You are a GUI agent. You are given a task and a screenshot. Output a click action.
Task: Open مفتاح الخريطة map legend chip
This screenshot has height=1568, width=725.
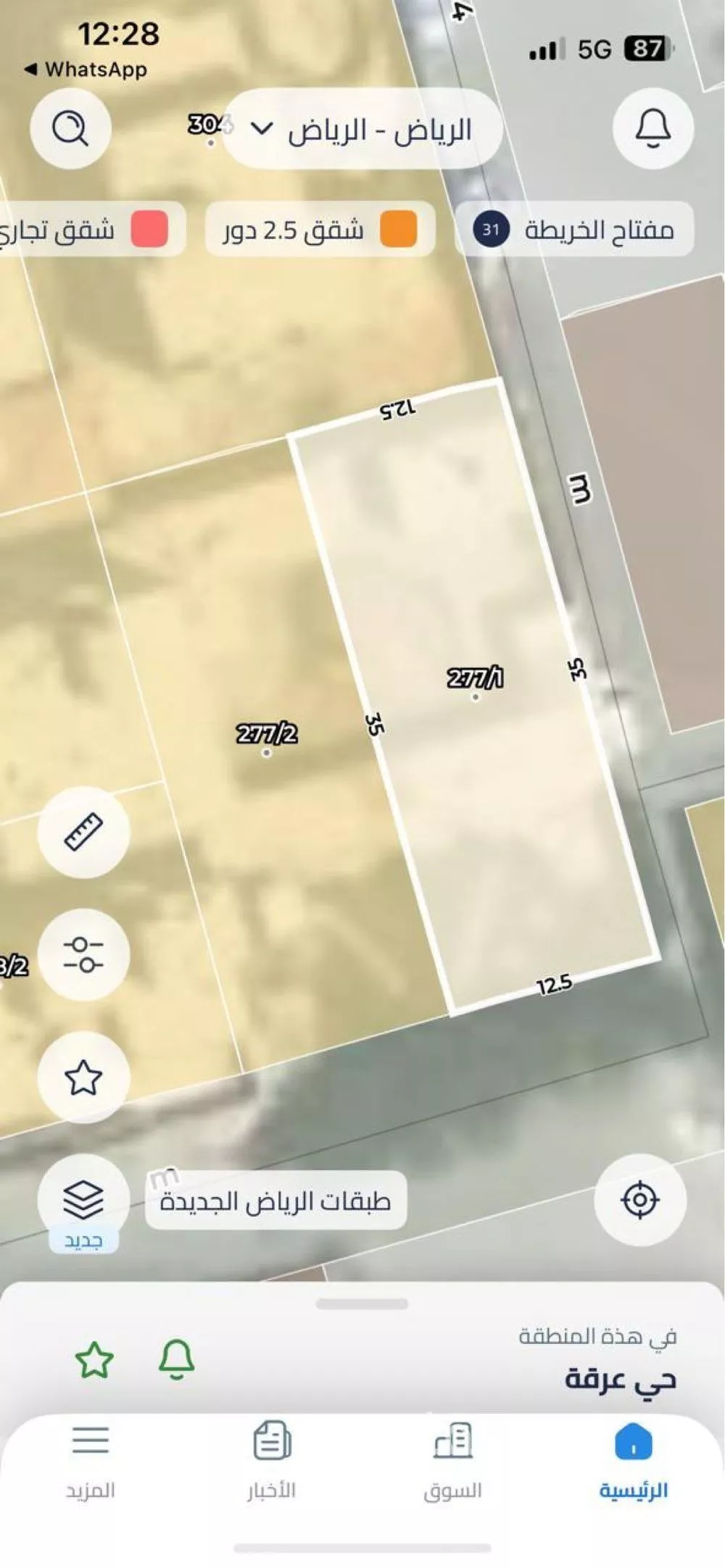pos(574,230)
